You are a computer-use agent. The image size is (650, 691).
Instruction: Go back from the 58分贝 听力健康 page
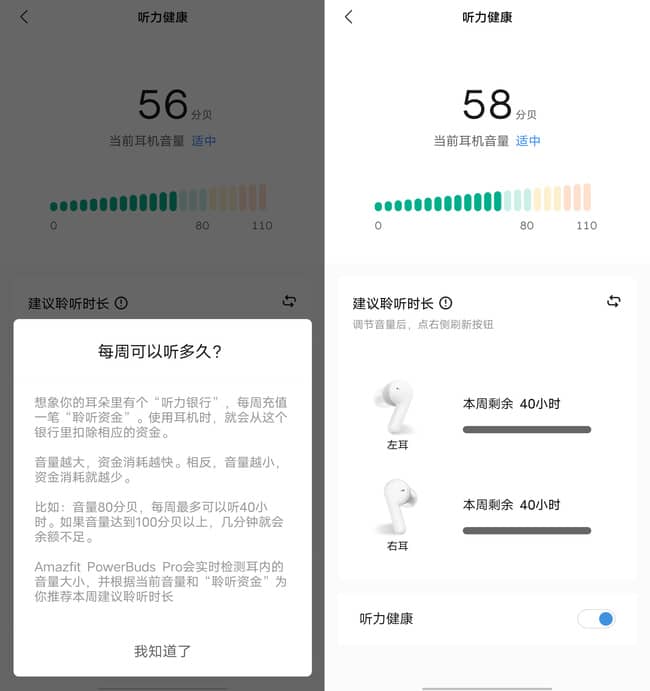pyautogui.click(x=348, y=17)
